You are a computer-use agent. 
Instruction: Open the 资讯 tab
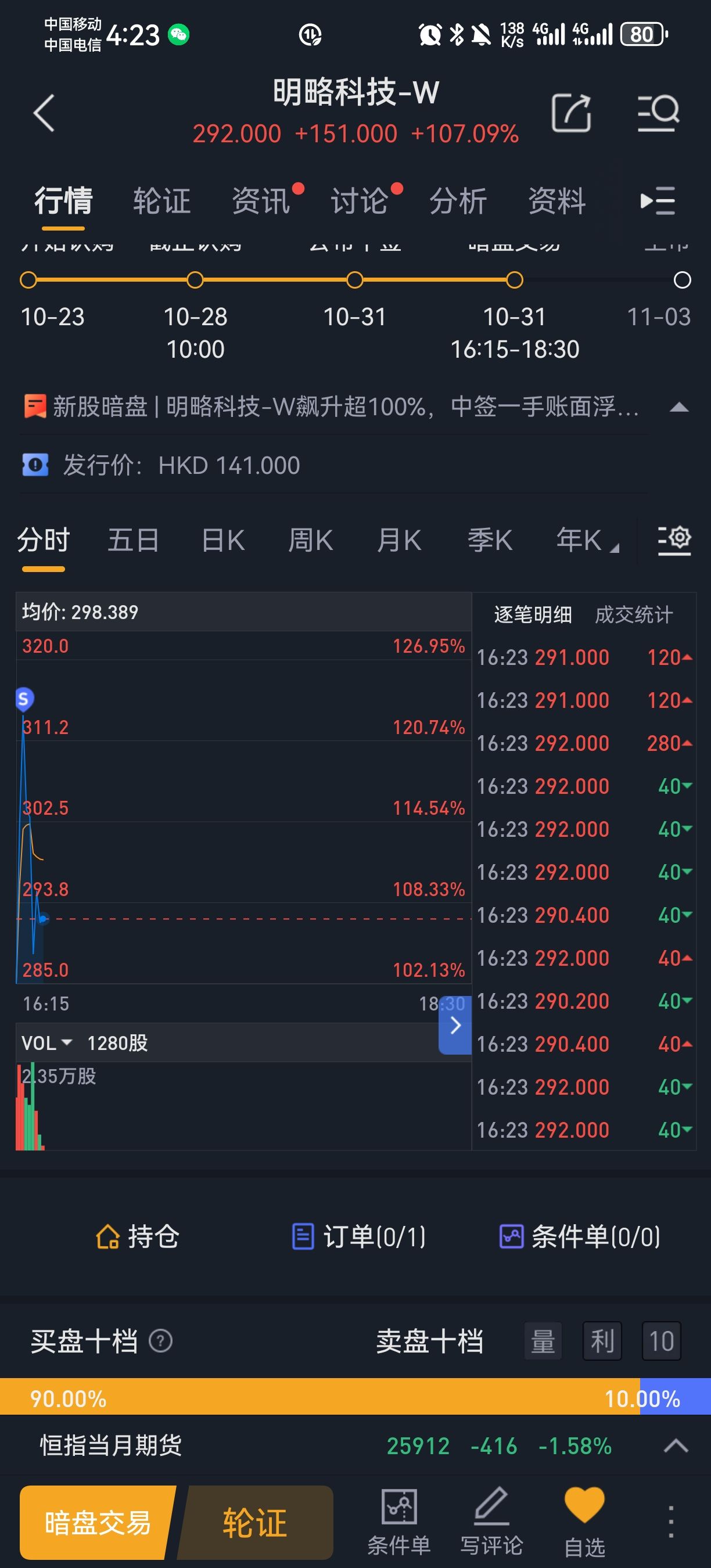(x=261, y=201)
